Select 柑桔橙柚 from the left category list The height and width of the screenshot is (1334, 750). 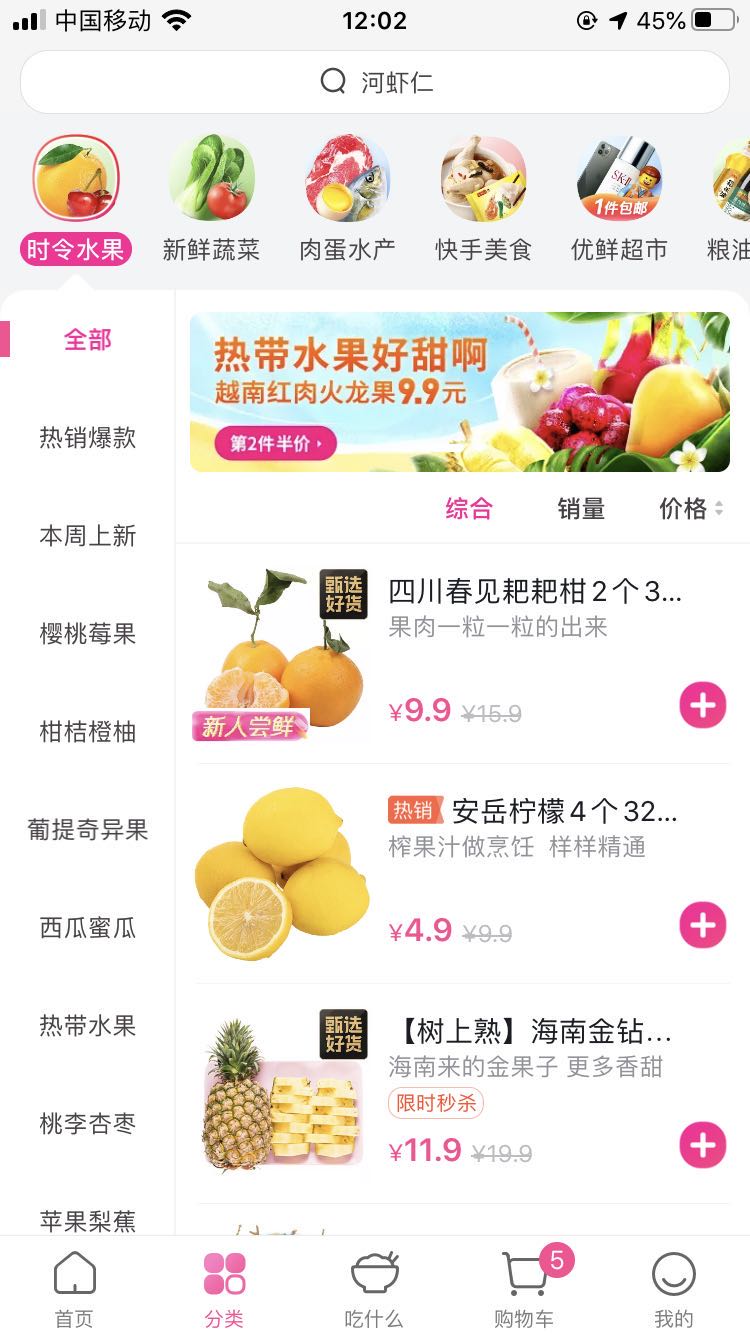point(87,732)
